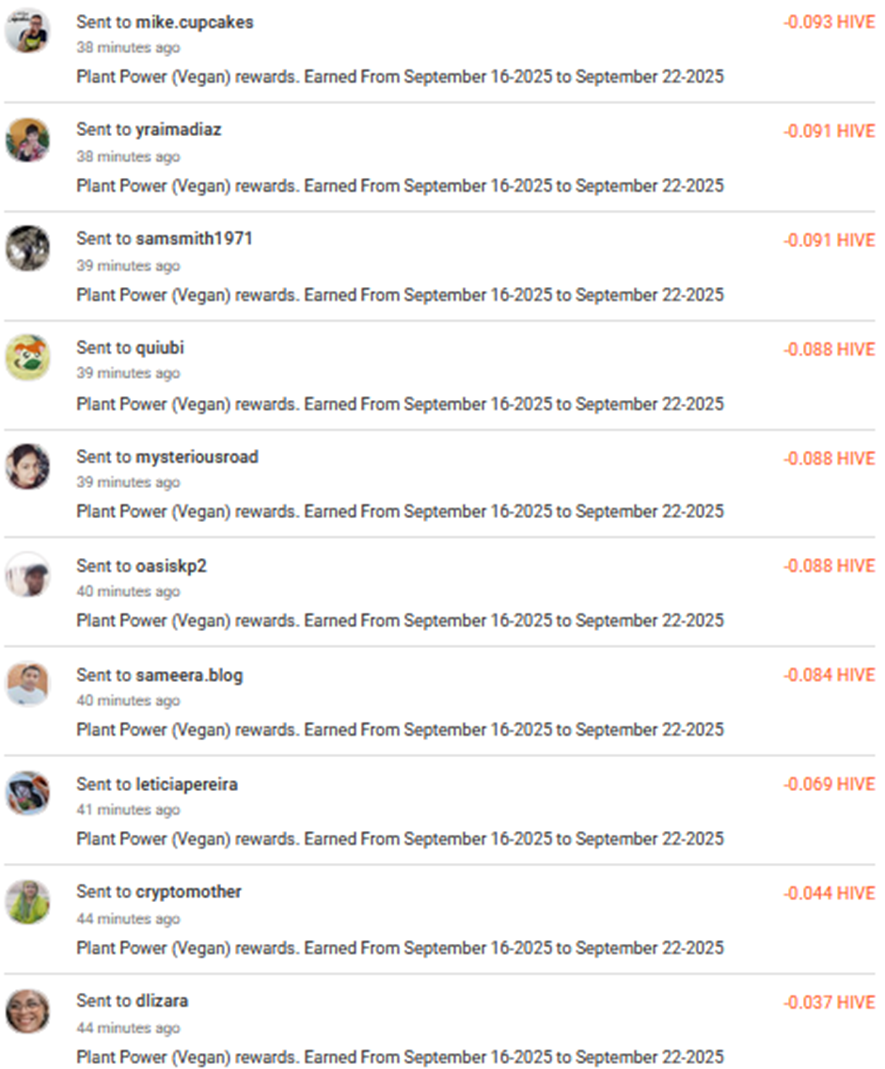Open the samsmith1971 username link
Viewport: 885px width, 1069px height.
tap(194, 238)
